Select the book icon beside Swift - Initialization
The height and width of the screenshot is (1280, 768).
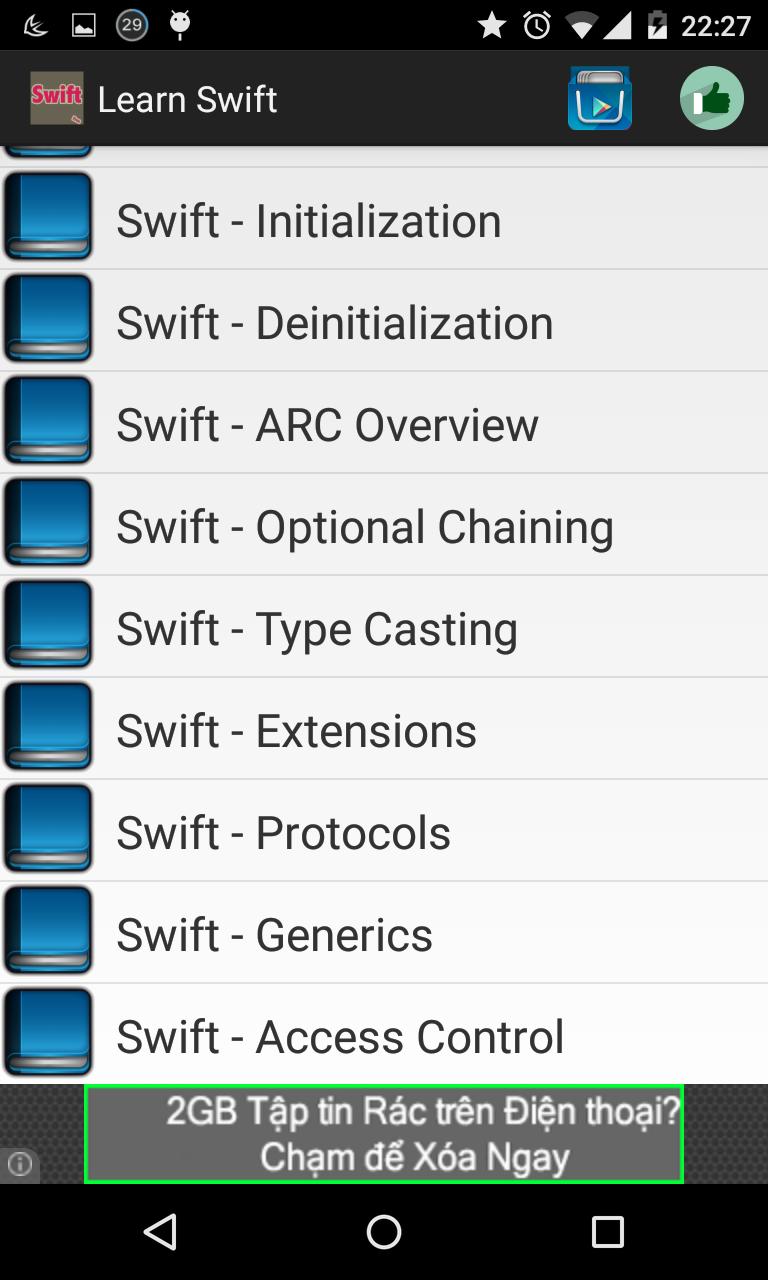tap(48, 216)
